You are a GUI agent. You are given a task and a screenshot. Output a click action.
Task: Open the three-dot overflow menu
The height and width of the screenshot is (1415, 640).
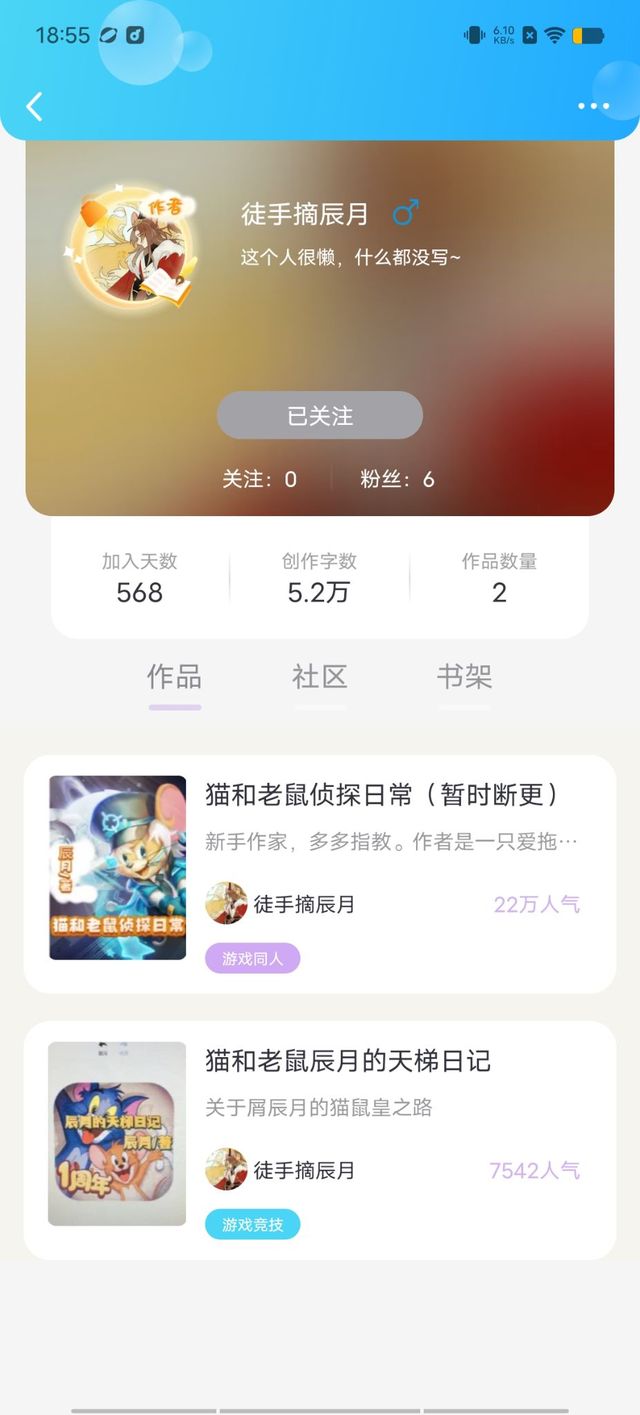coord(593,106)
